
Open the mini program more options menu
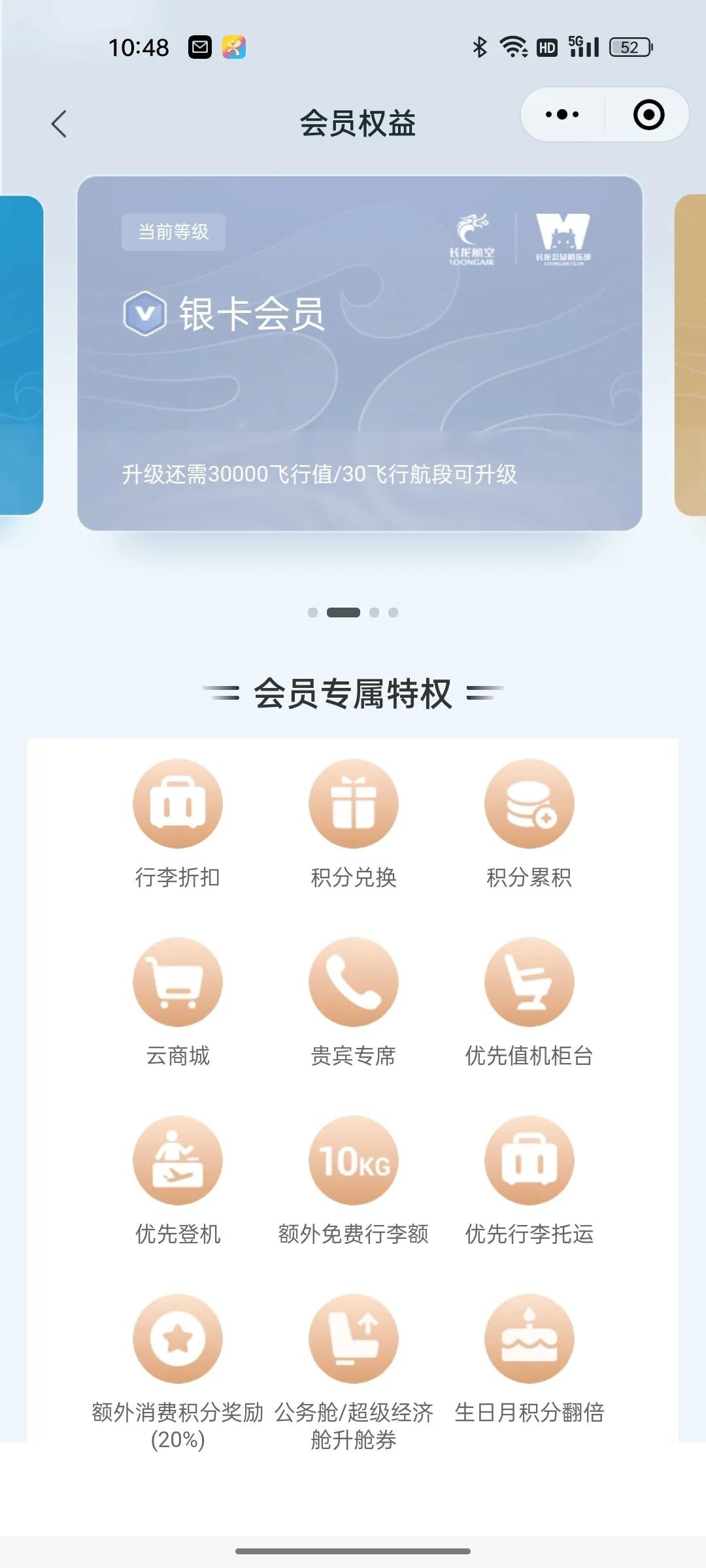coord(562,115)
